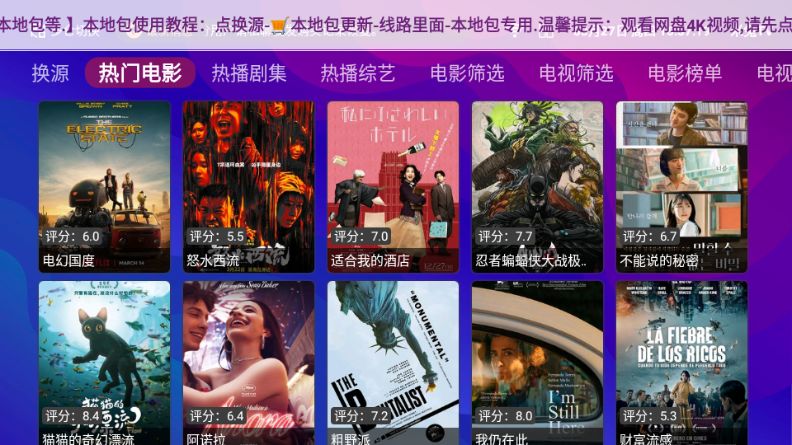The height and width of the screenshot is (445, 792).
Task: Open the movie 猫猫的奇幻漂流
Action: coord(104,362)
